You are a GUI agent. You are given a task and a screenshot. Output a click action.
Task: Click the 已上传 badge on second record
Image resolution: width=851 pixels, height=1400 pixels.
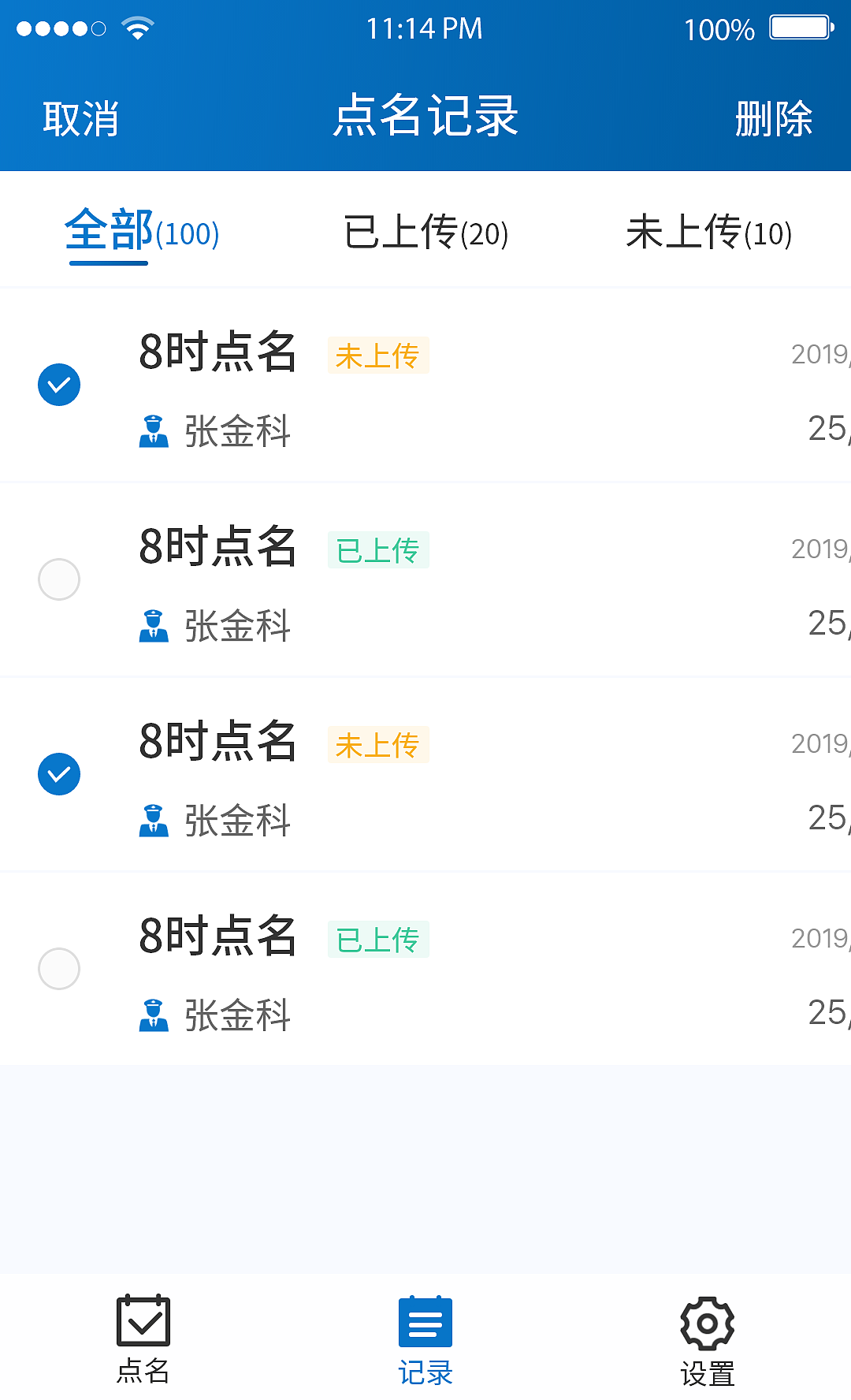pos(378,551)
